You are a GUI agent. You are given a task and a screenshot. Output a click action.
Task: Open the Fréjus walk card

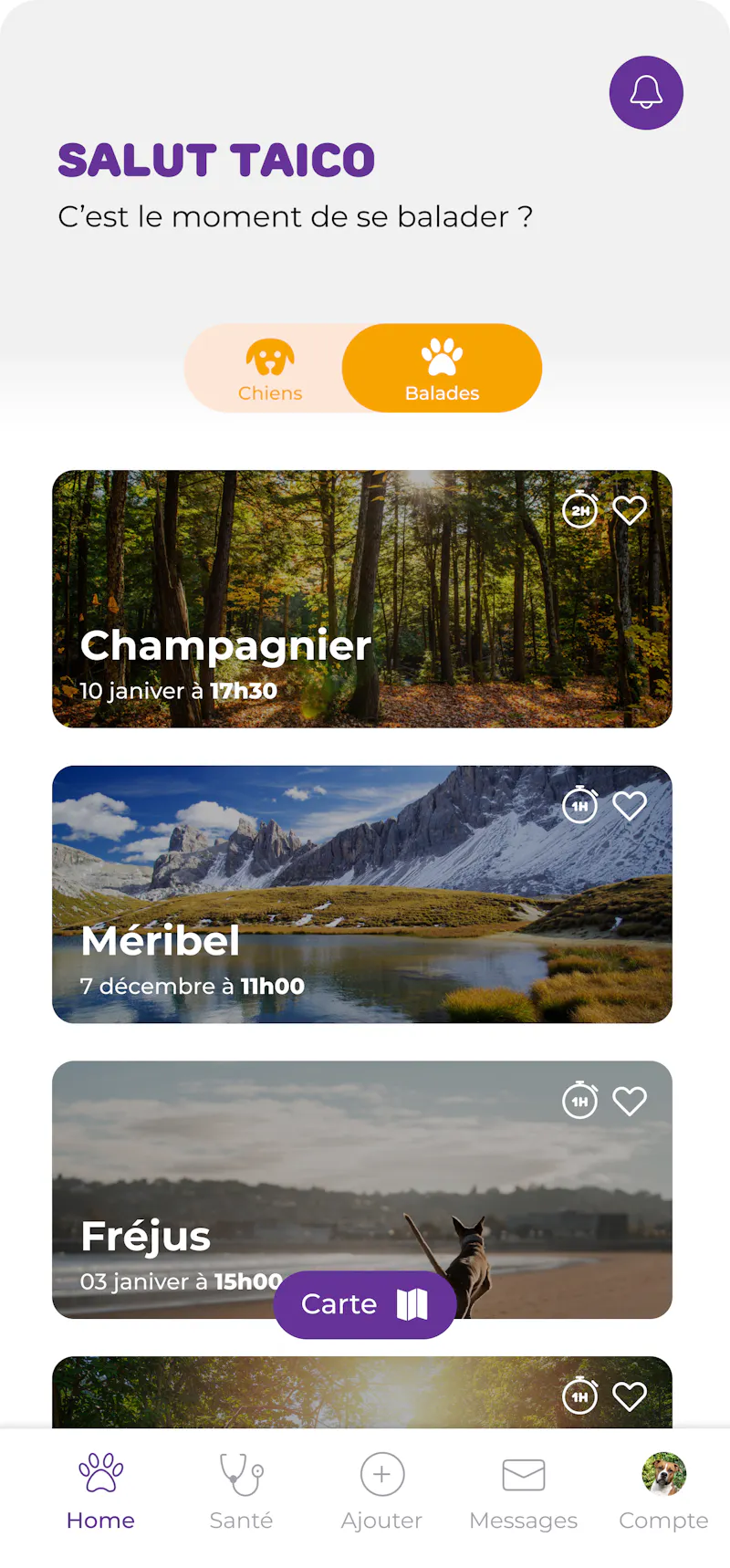click(362, 1189)
